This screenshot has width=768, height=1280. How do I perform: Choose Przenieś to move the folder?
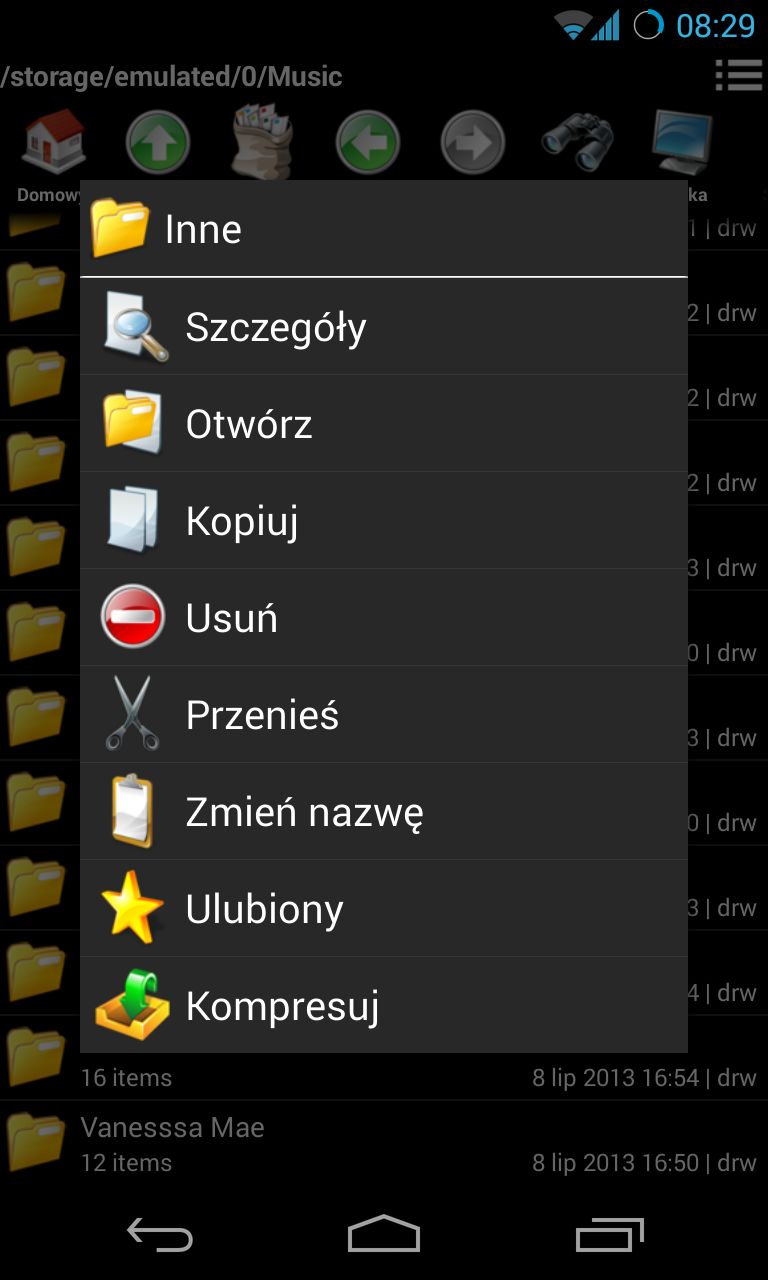(x=383, y=715)
